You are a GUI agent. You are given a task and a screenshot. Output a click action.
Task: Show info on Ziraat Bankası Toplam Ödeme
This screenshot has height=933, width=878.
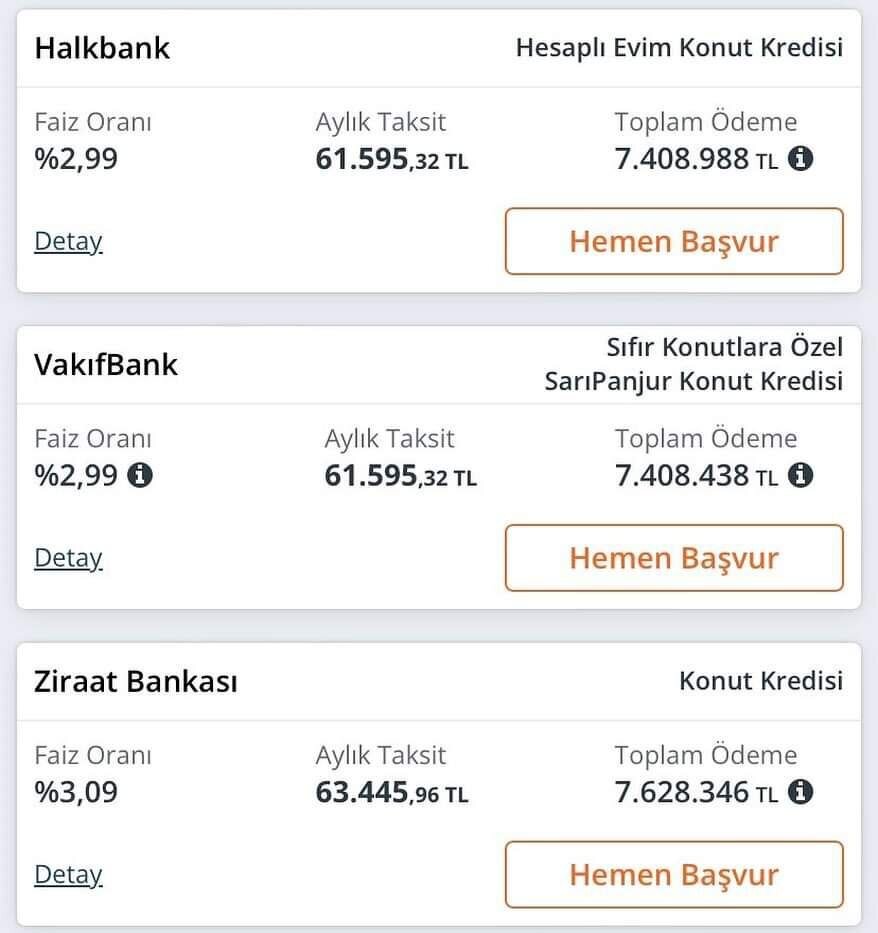[799, 792]
